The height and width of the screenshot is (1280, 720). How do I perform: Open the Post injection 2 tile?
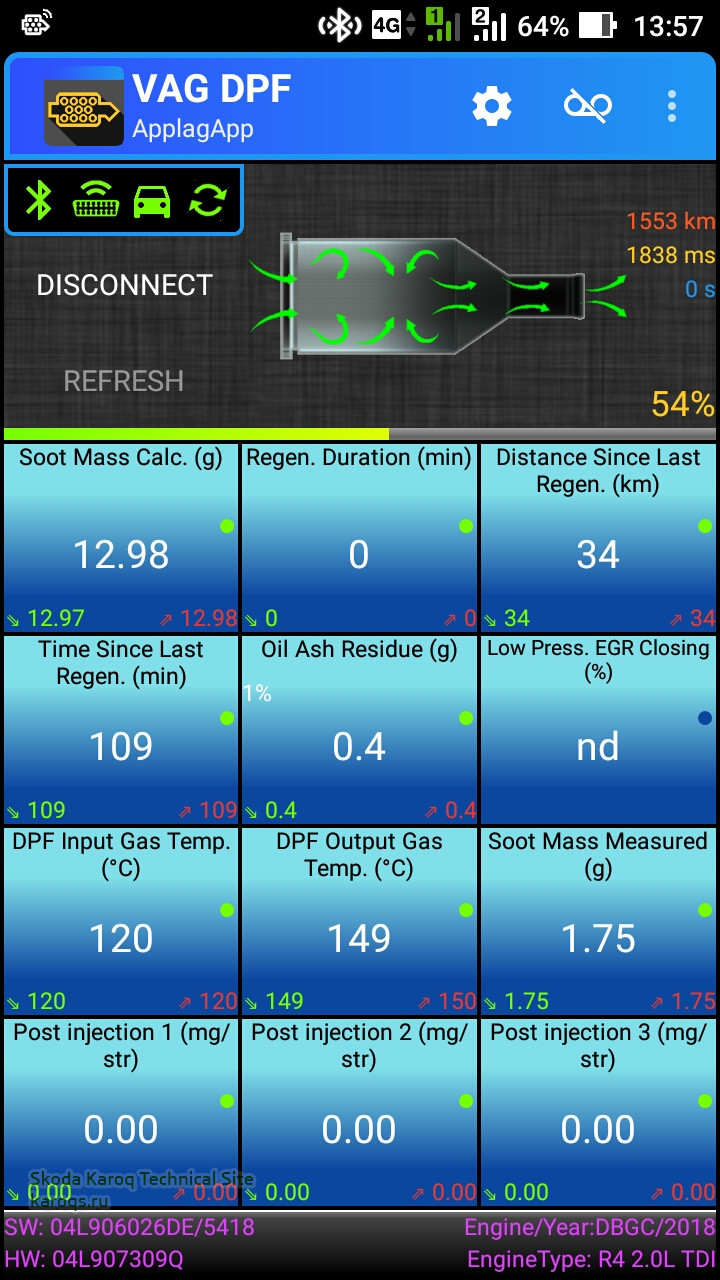tap(359, 1112)
